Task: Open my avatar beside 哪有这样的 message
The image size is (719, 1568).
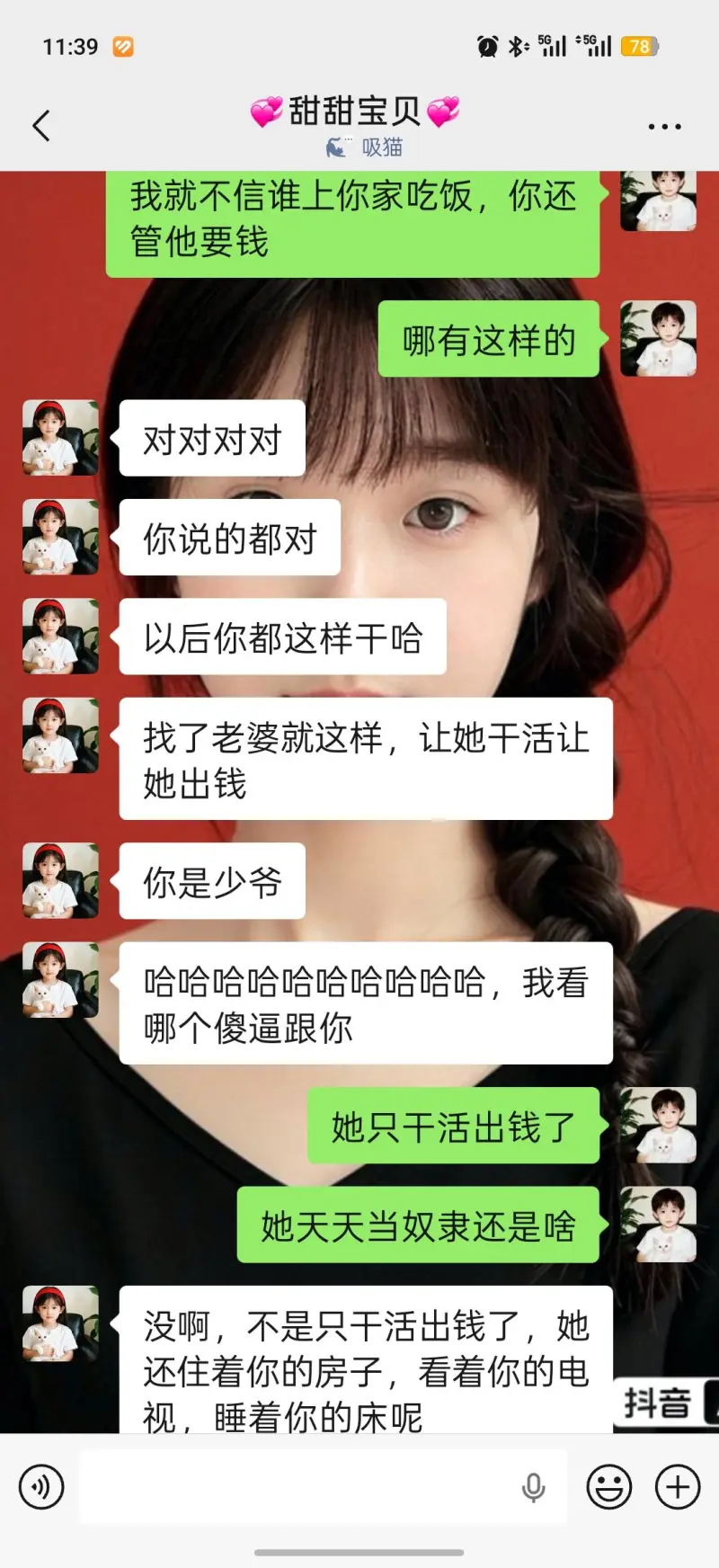Action: click(x=658, y=338)
